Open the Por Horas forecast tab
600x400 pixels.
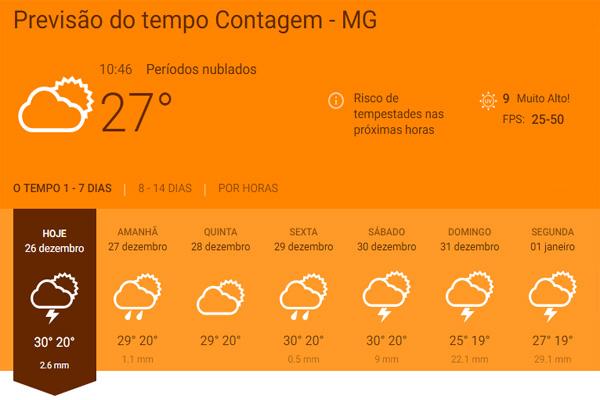[248, 188]
